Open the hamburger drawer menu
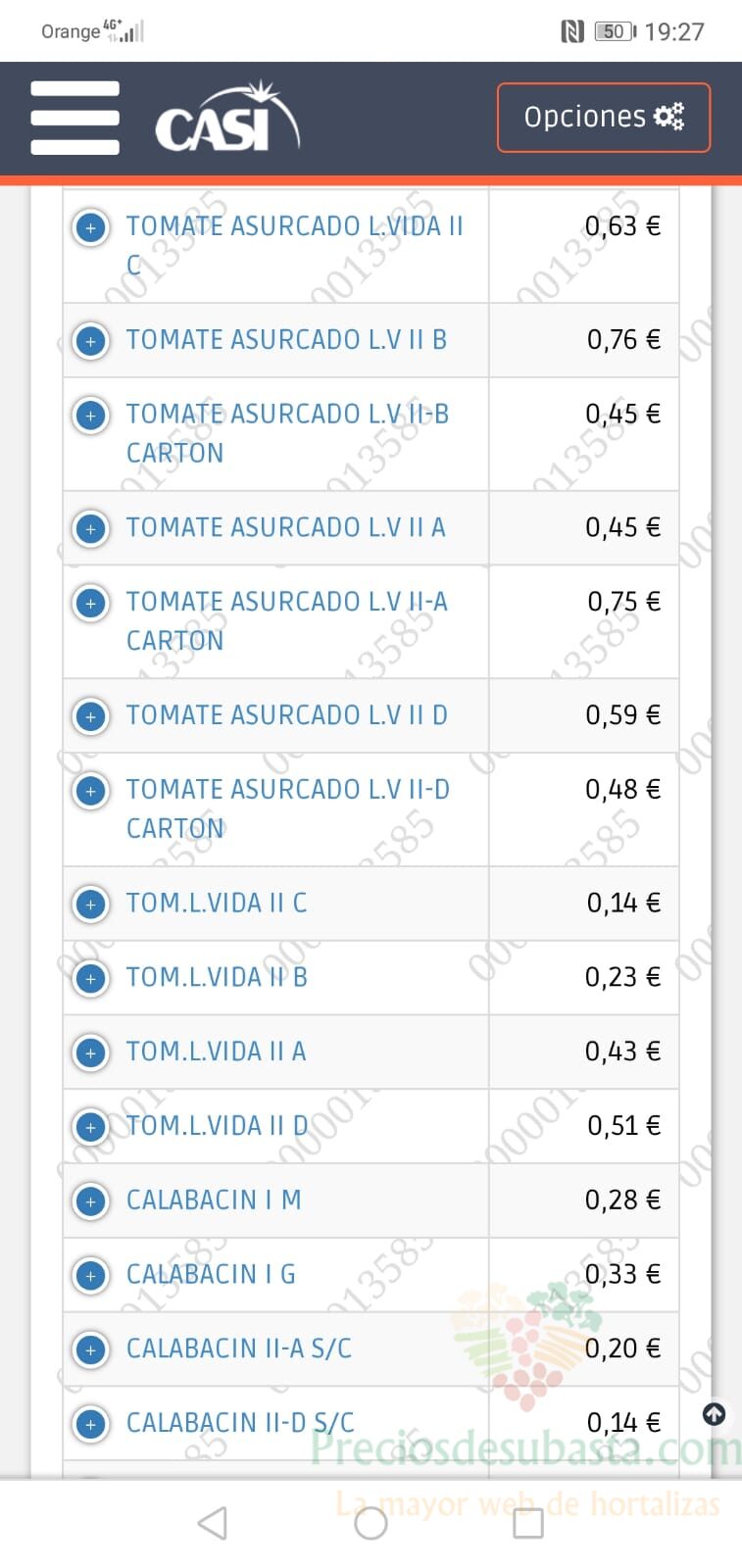742x1568 pixels. click(x=75, y=118)
